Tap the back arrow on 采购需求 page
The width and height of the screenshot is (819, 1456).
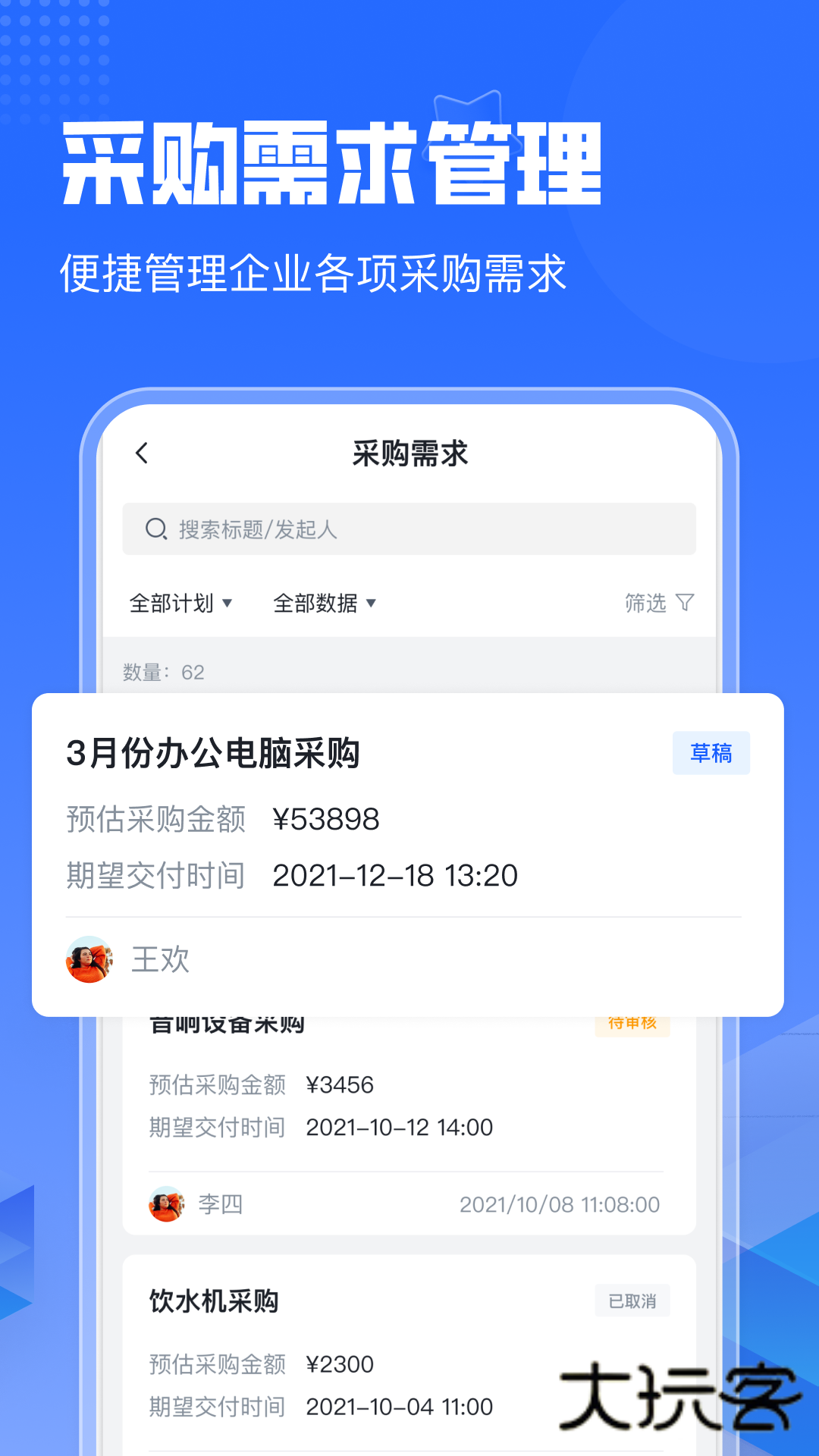[x=141, y=451]
